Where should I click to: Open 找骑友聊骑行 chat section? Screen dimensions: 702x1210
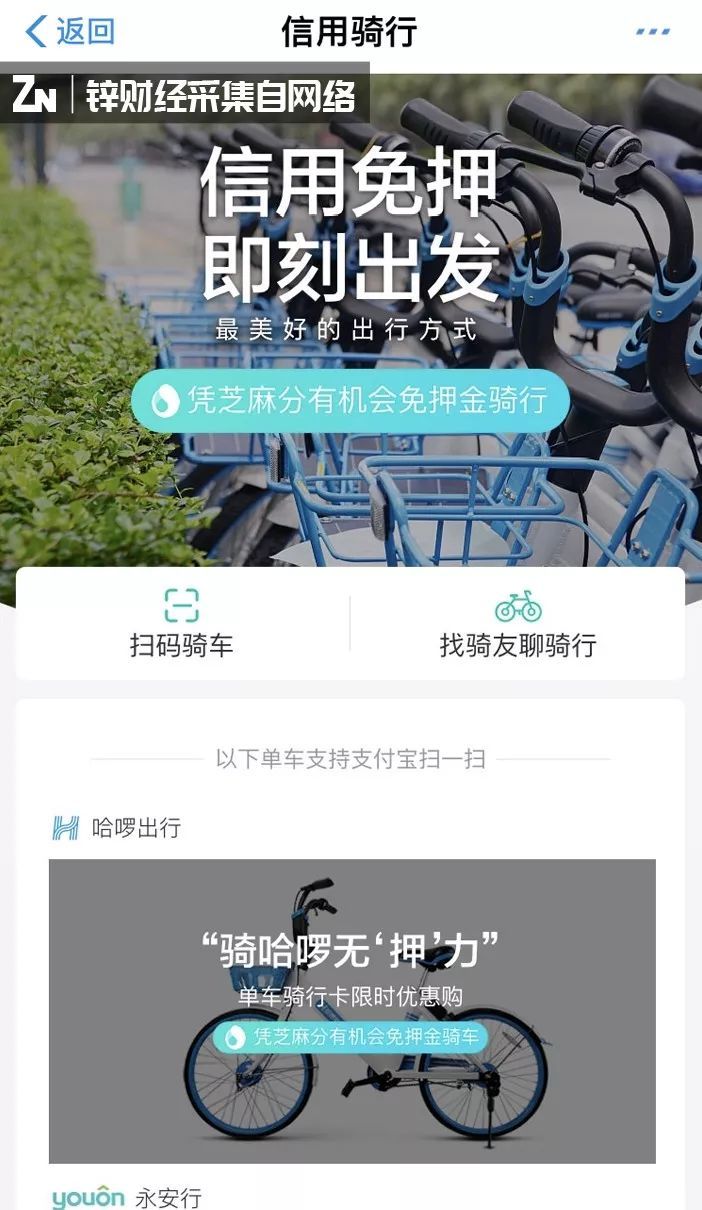pos(518,624)
